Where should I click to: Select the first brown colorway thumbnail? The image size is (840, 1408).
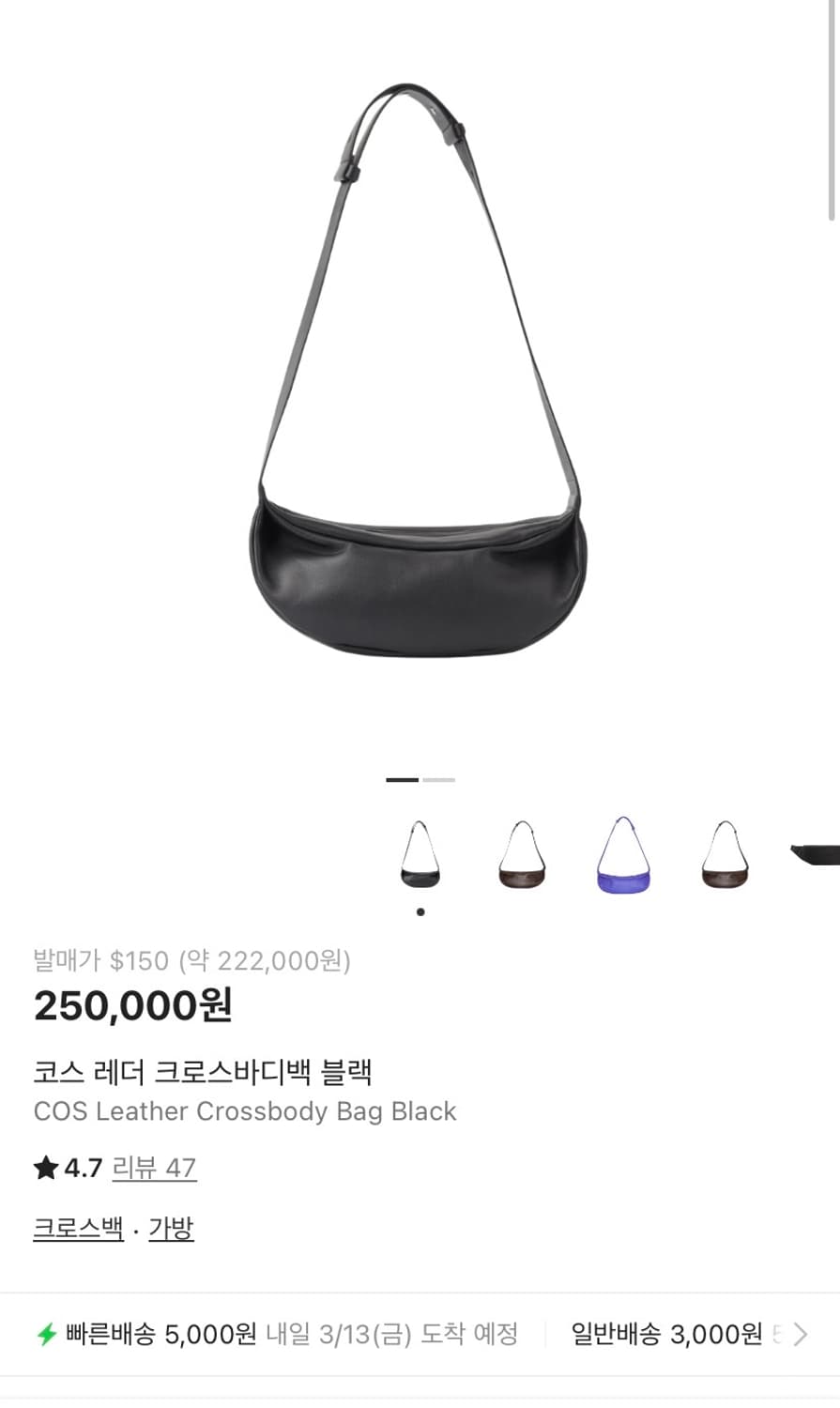(x=522, y=854)
